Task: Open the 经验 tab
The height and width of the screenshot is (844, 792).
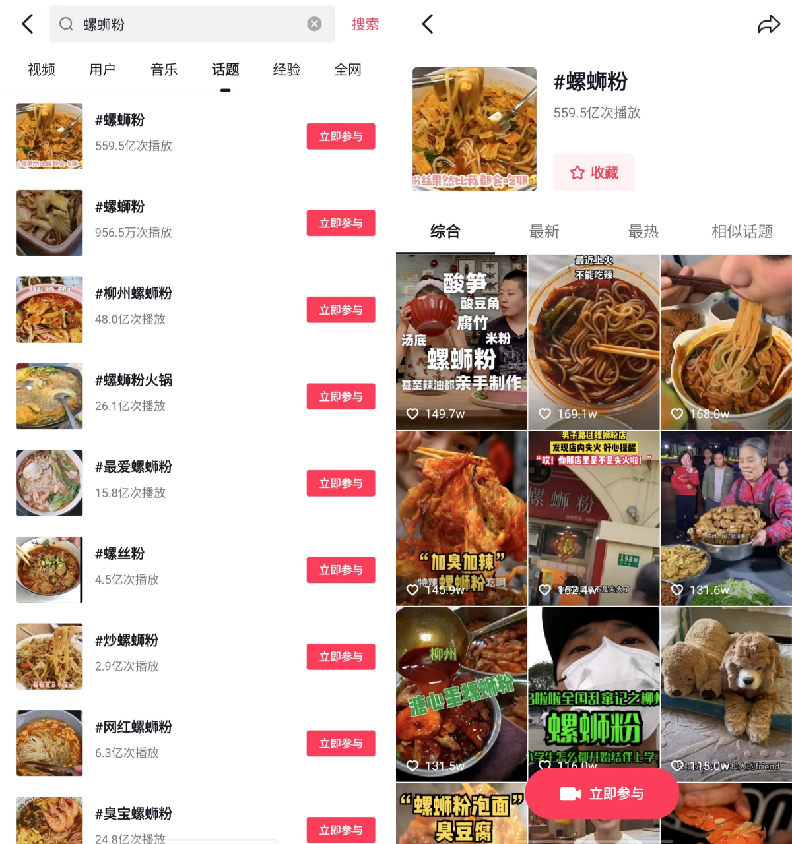Action: tap(287, 70)
